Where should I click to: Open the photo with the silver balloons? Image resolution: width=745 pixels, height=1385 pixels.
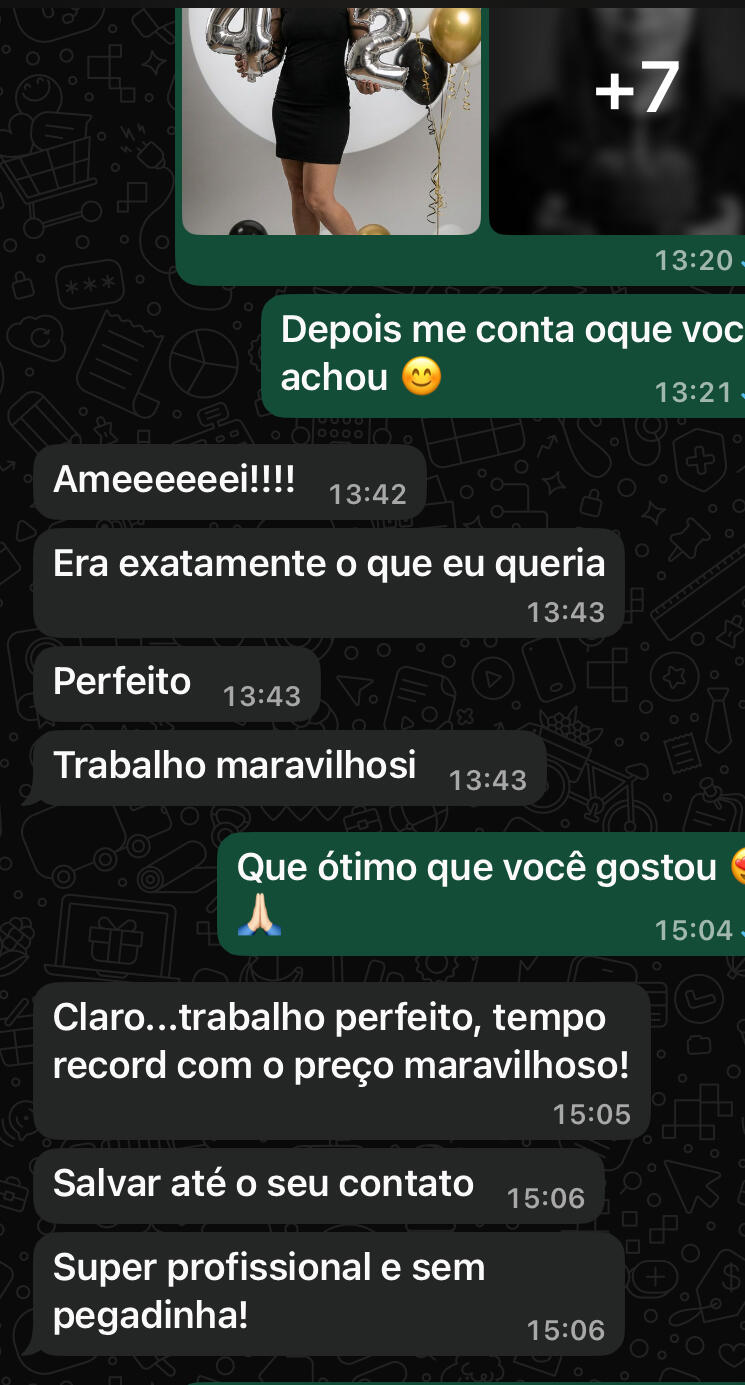click(x=331, y=120)
